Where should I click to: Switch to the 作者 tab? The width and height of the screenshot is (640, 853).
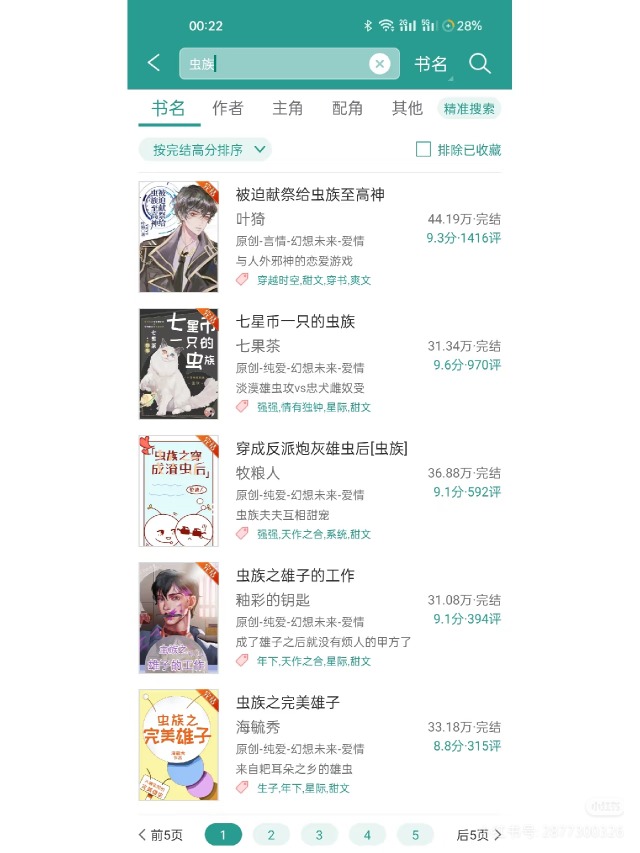[x=227, y=108]
